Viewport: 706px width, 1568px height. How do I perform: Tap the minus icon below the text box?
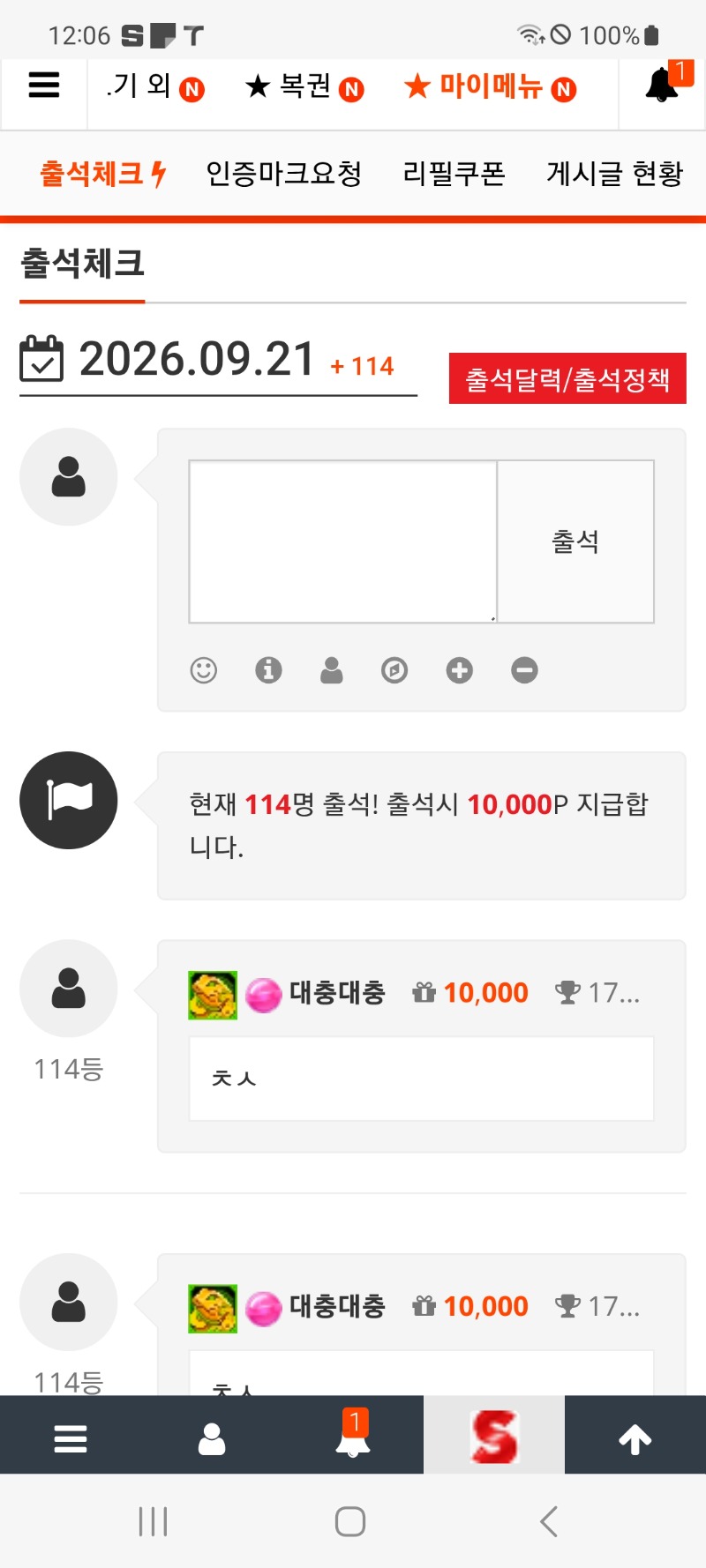524,670
